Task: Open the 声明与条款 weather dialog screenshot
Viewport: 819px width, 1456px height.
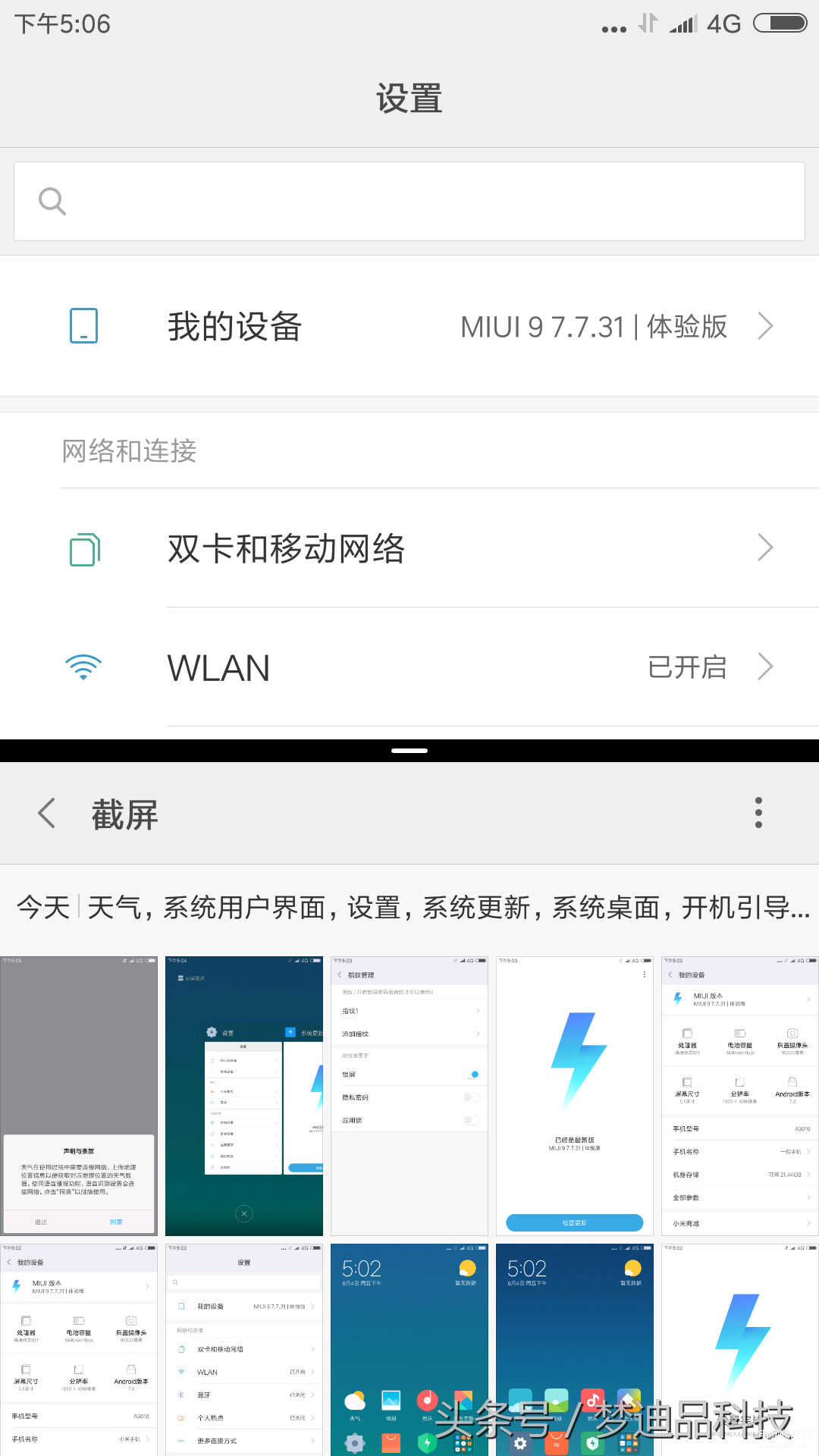Action: click(79, 1096)
